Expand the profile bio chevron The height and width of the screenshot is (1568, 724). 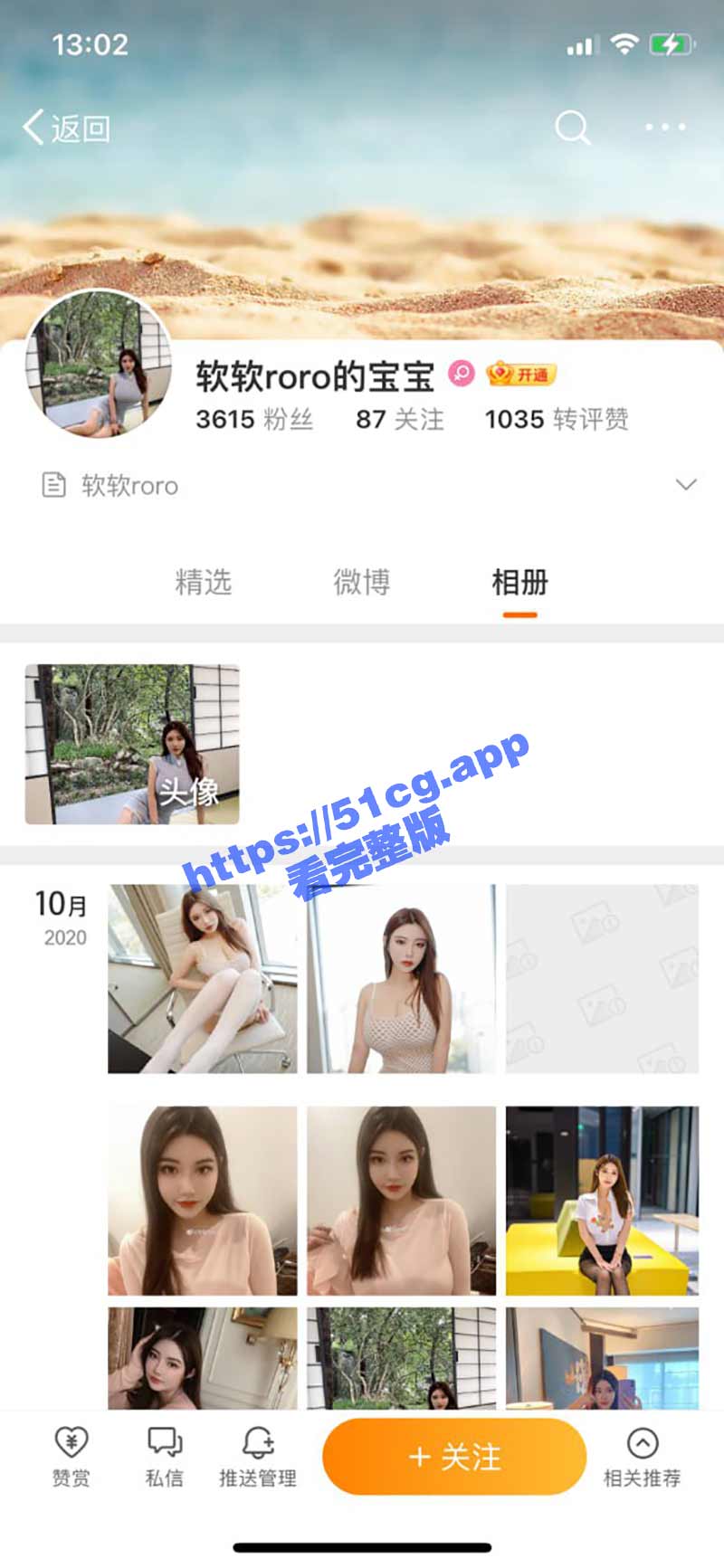[x=686, y=485]
